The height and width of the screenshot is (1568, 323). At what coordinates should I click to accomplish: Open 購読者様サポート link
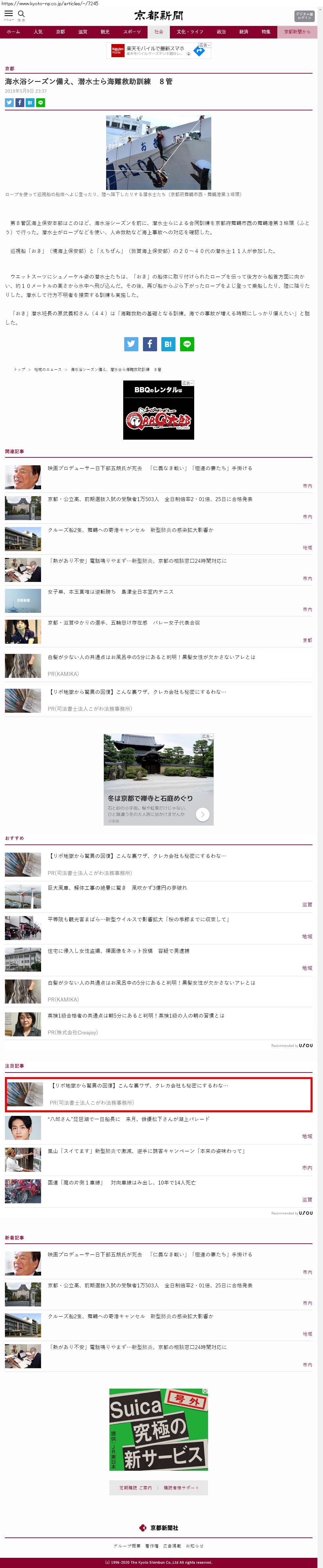click(x=181, y=1487)
